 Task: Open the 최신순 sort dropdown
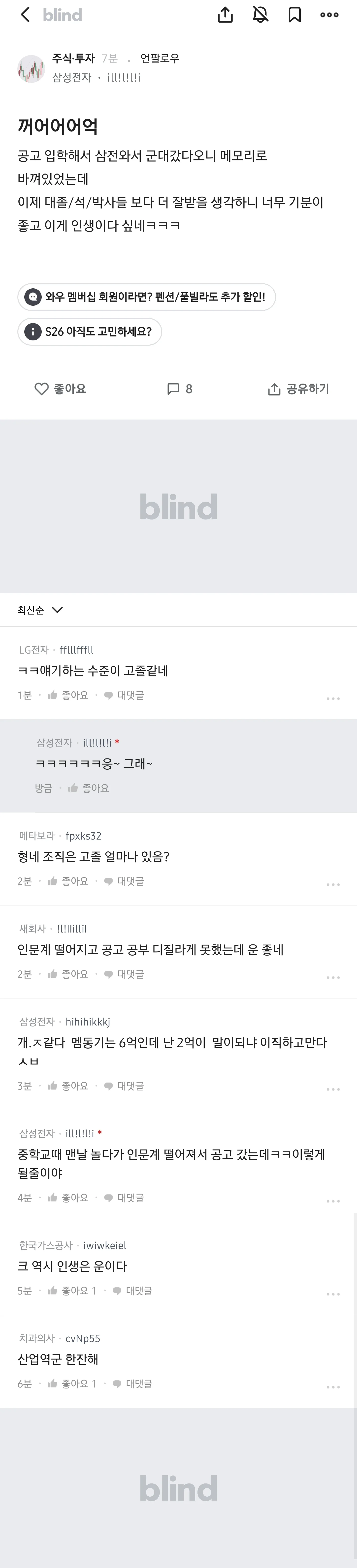click(40, 610)
